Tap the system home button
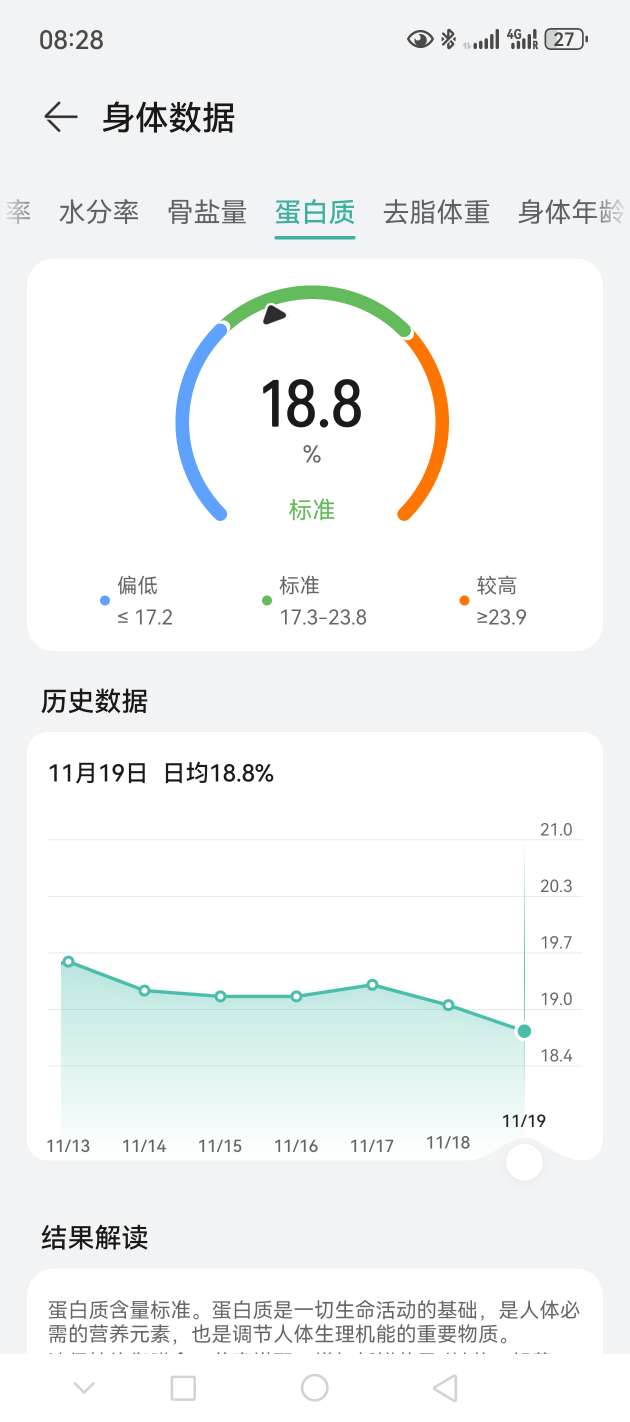The image size is (630, 1422). click(315, 1388)
